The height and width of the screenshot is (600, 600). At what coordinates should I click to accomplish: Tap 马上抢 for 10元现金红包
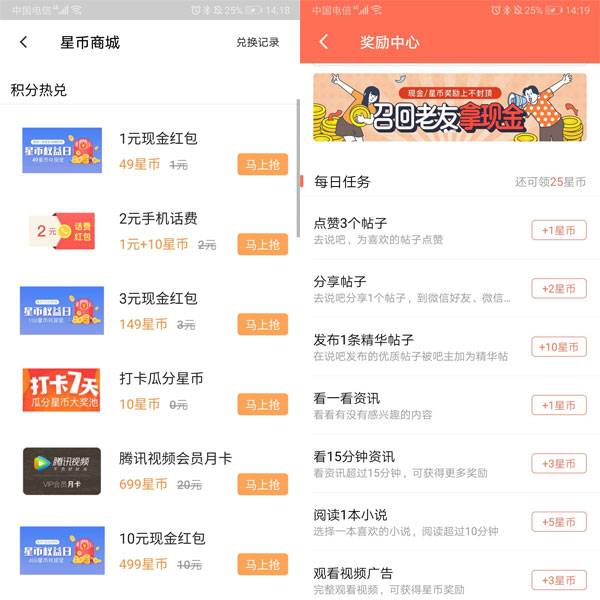point(262,565)
